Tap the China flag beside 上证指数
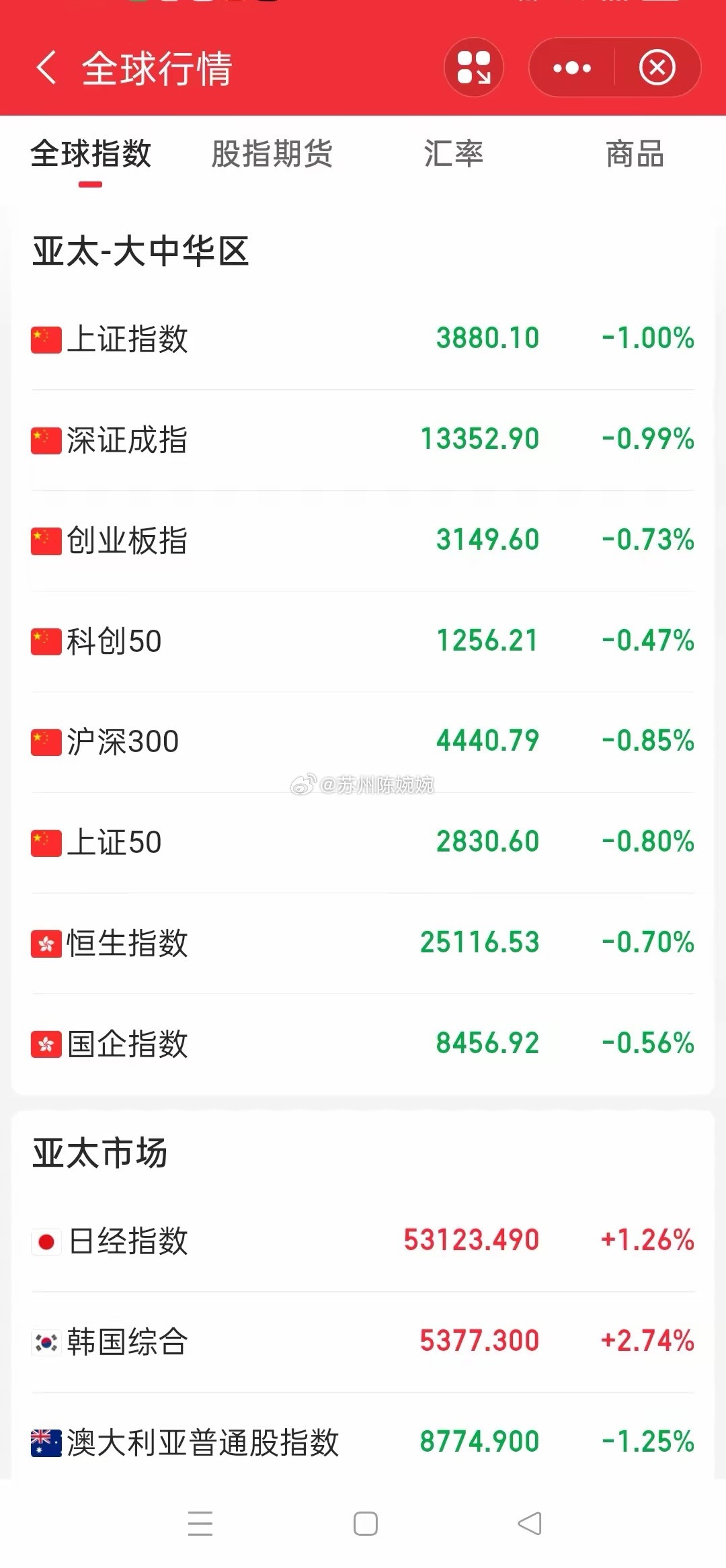Image resolution: width=726 pixels, height=1568 pixels. (x=45, y=338)
